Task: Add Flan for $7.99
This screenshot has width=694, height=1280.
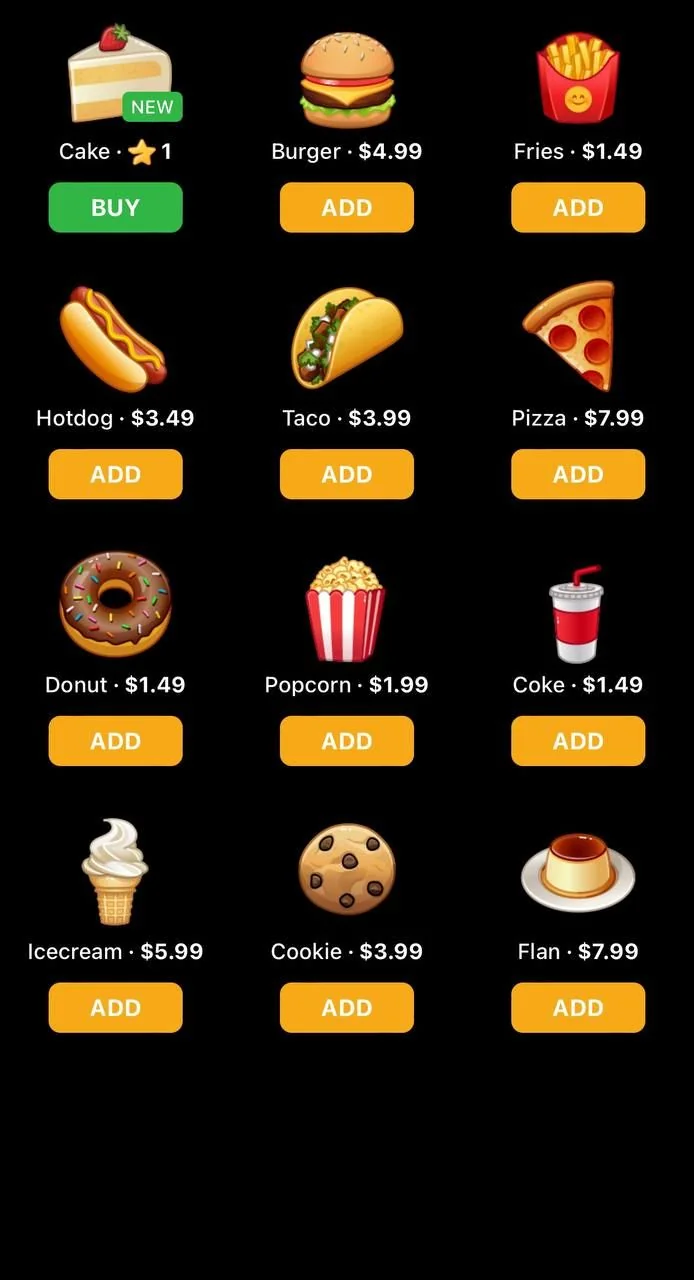Action: (578, 1007)
